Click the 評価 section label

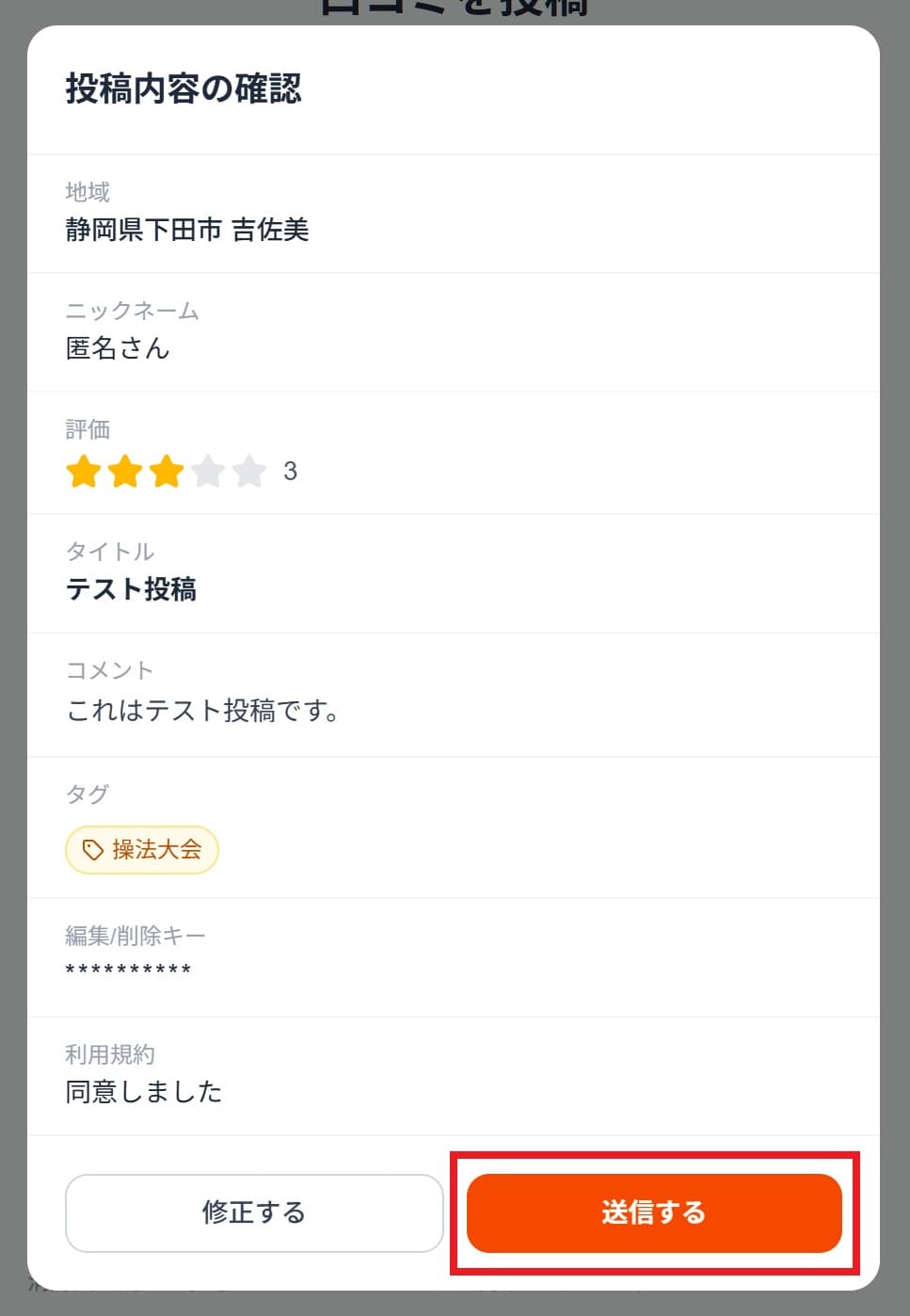click(x=88, y=429)
